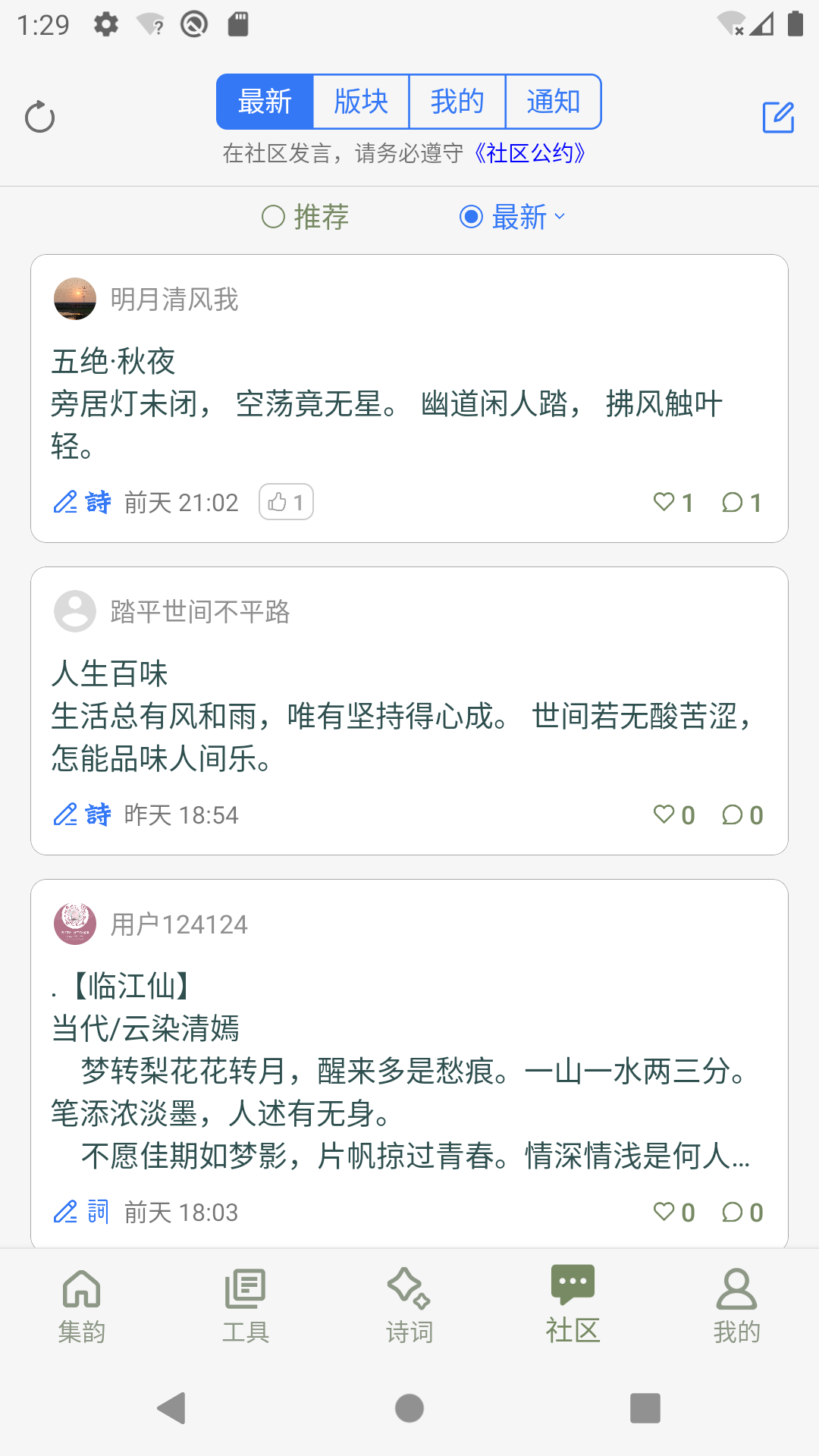Screen dimensions: 819x1456
Task: Select the 最新 radio button filter
Action: [x=472, y=217]
